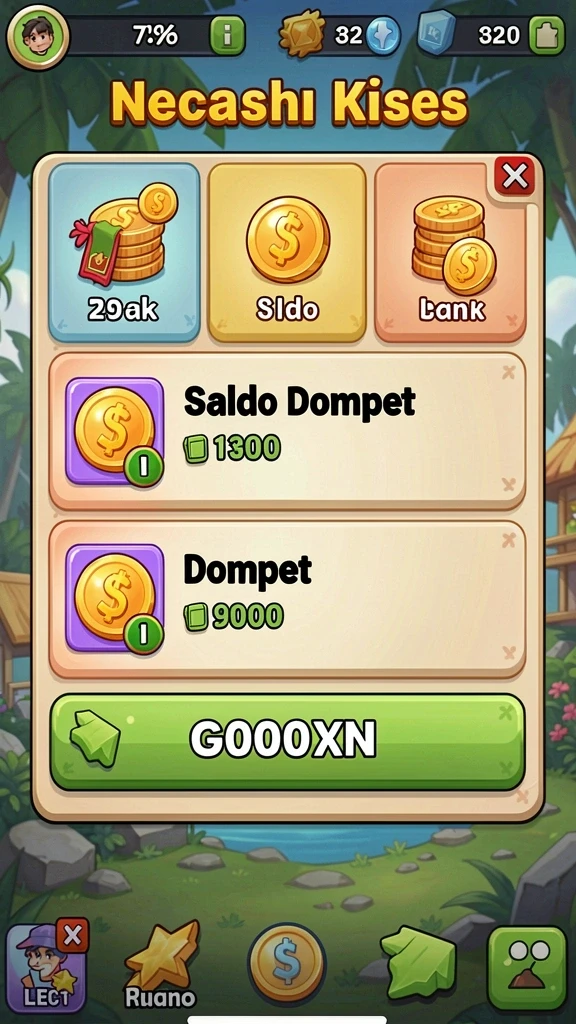Close the wallet dialog with the red X

pyautogui.click(x=515, y=176)
